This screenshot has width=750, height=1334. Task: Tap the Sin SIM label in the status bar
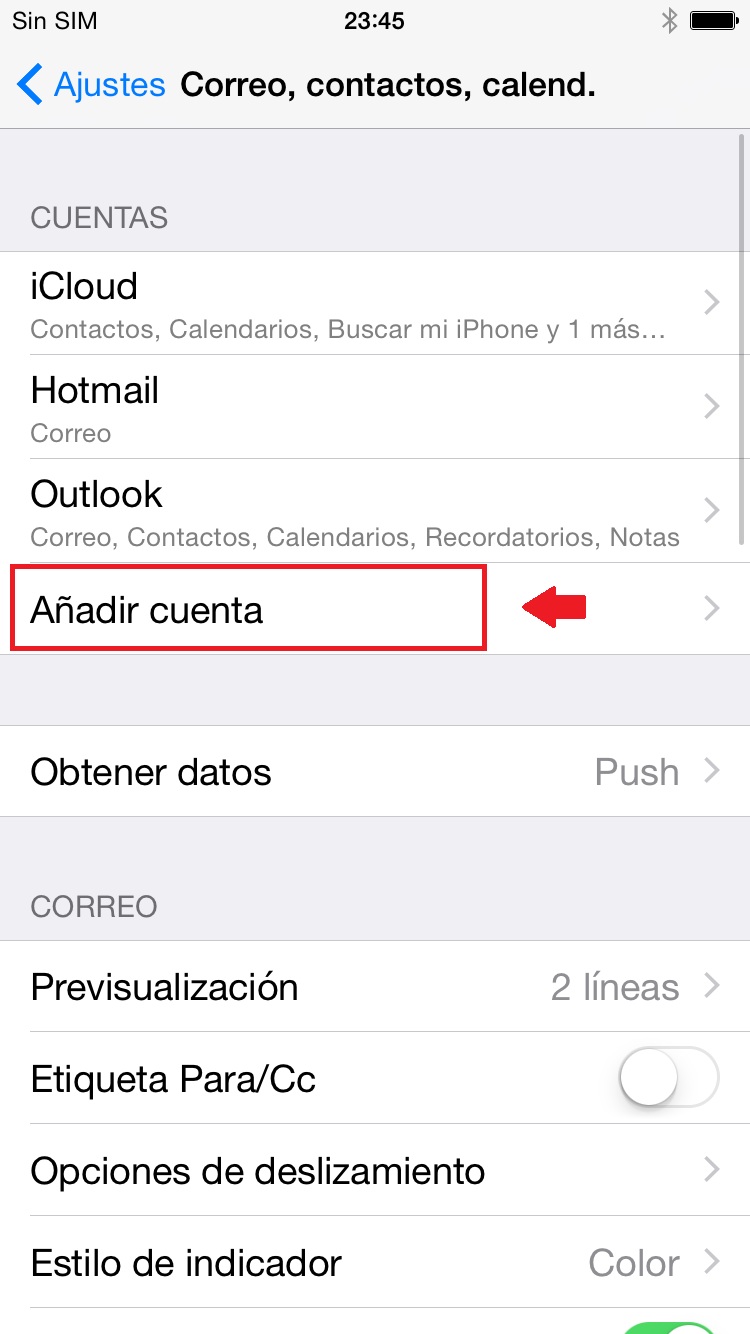click(55, 18)
